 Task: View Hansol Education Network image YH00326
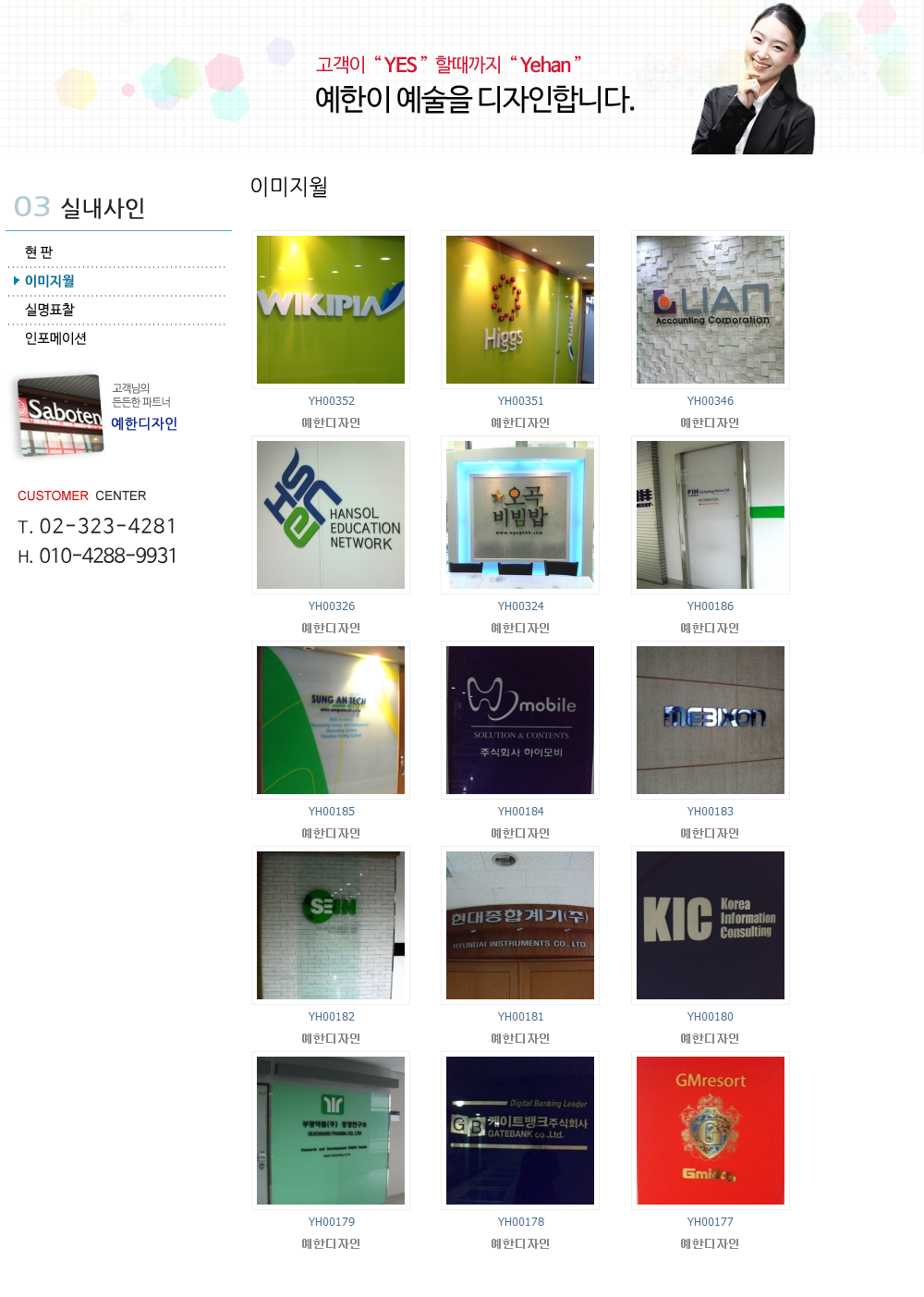(x=331, y=515)
